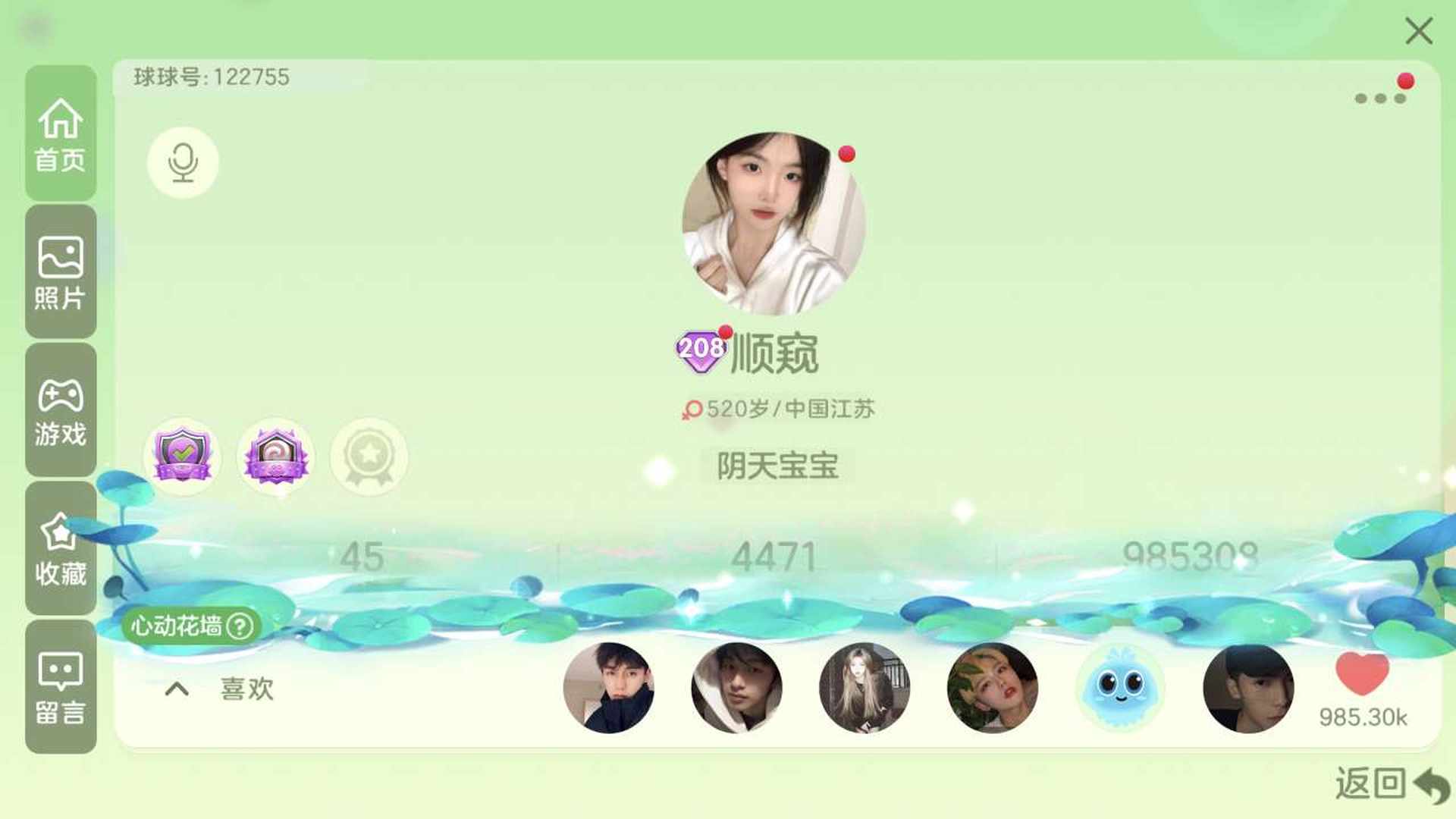This screenshot has width=1456, height=819.
Task: Tap the greyed-out star medal
Action: coord(369,457)
